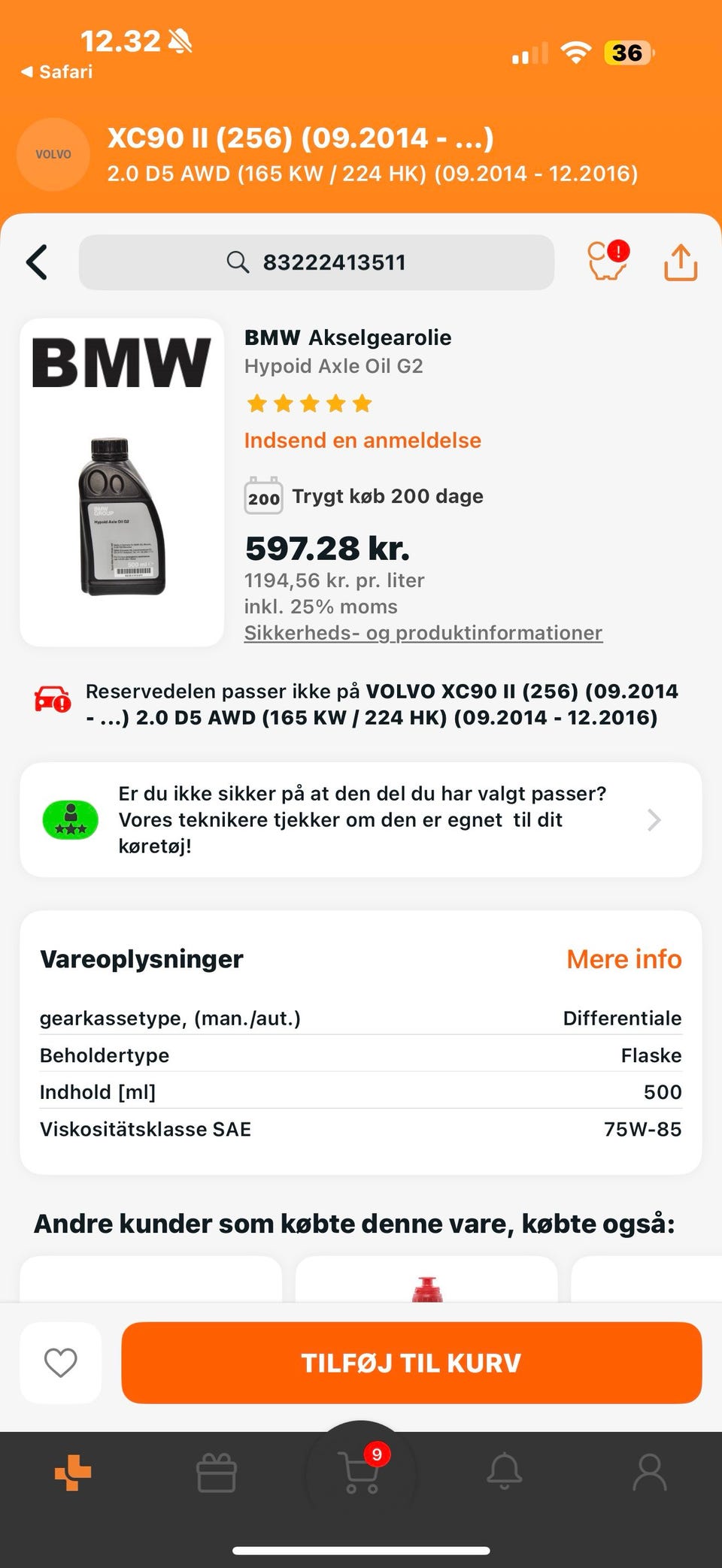Open the BMW axle oil product image
This screenshot has height=1568, width=722.
[x=122, y=482]
